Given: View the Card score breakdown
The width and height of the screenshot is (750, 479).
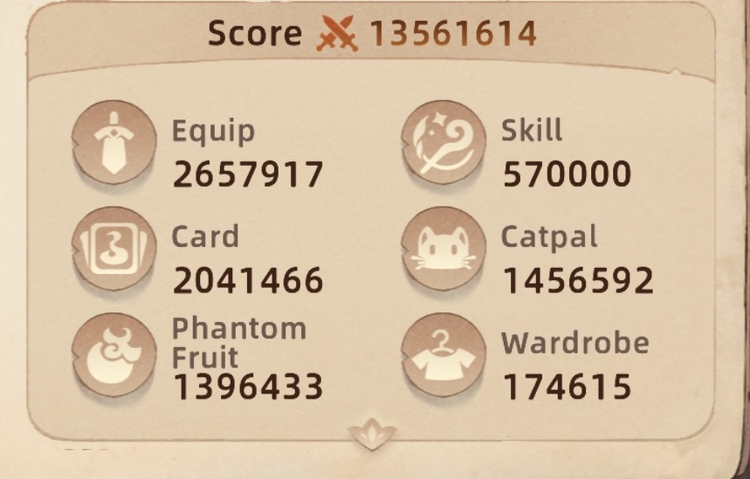Looking at the screenshot, I should click(115, 249).
